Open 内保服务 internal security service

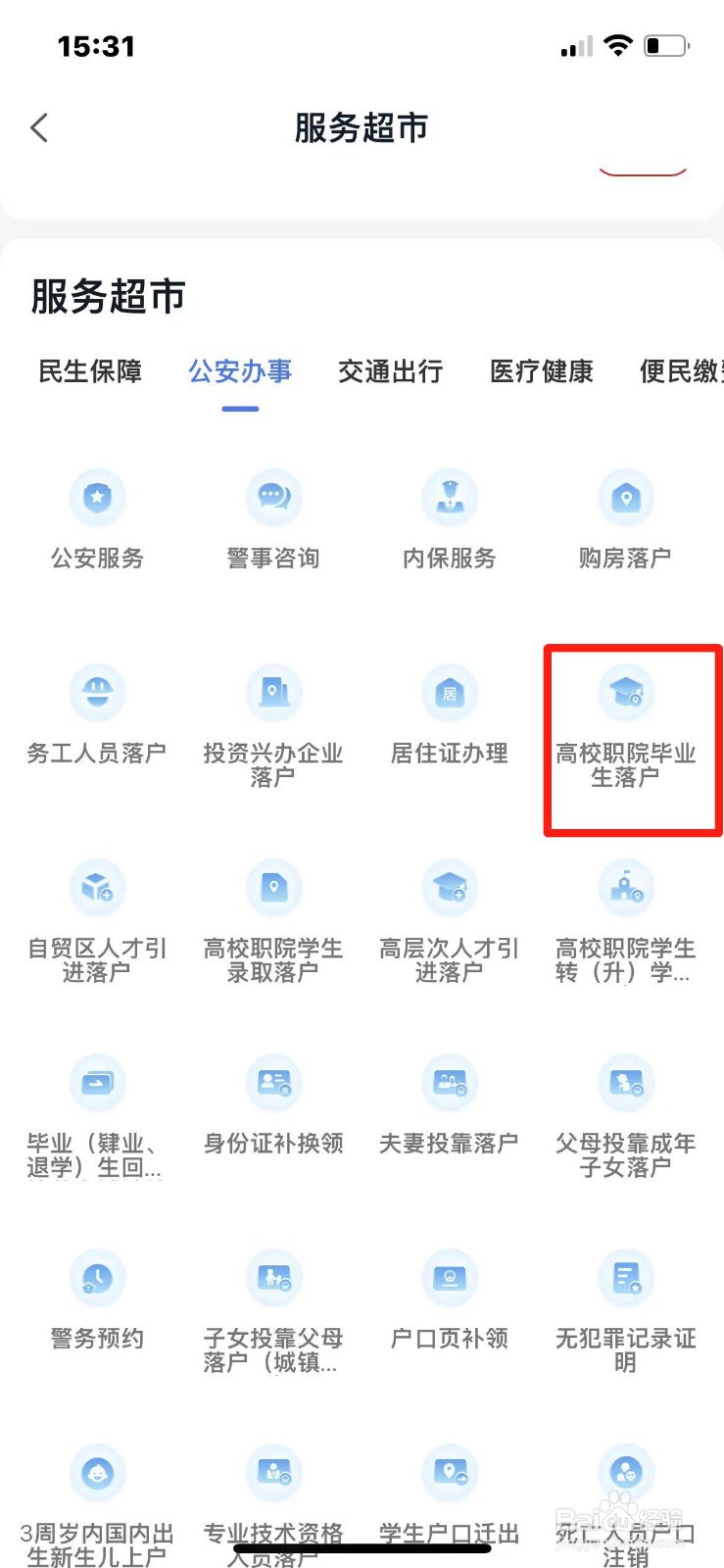click(449, 519)
